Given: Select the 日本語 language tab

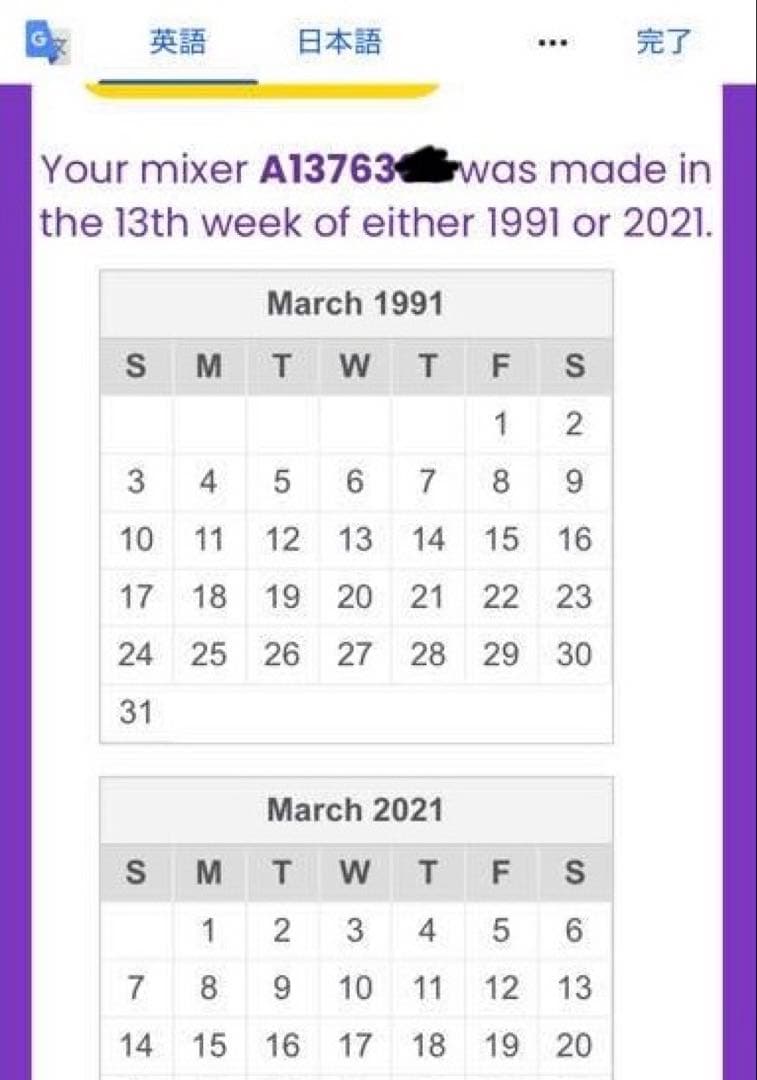Looking at the screenshot, I should [x=339, y=42].
